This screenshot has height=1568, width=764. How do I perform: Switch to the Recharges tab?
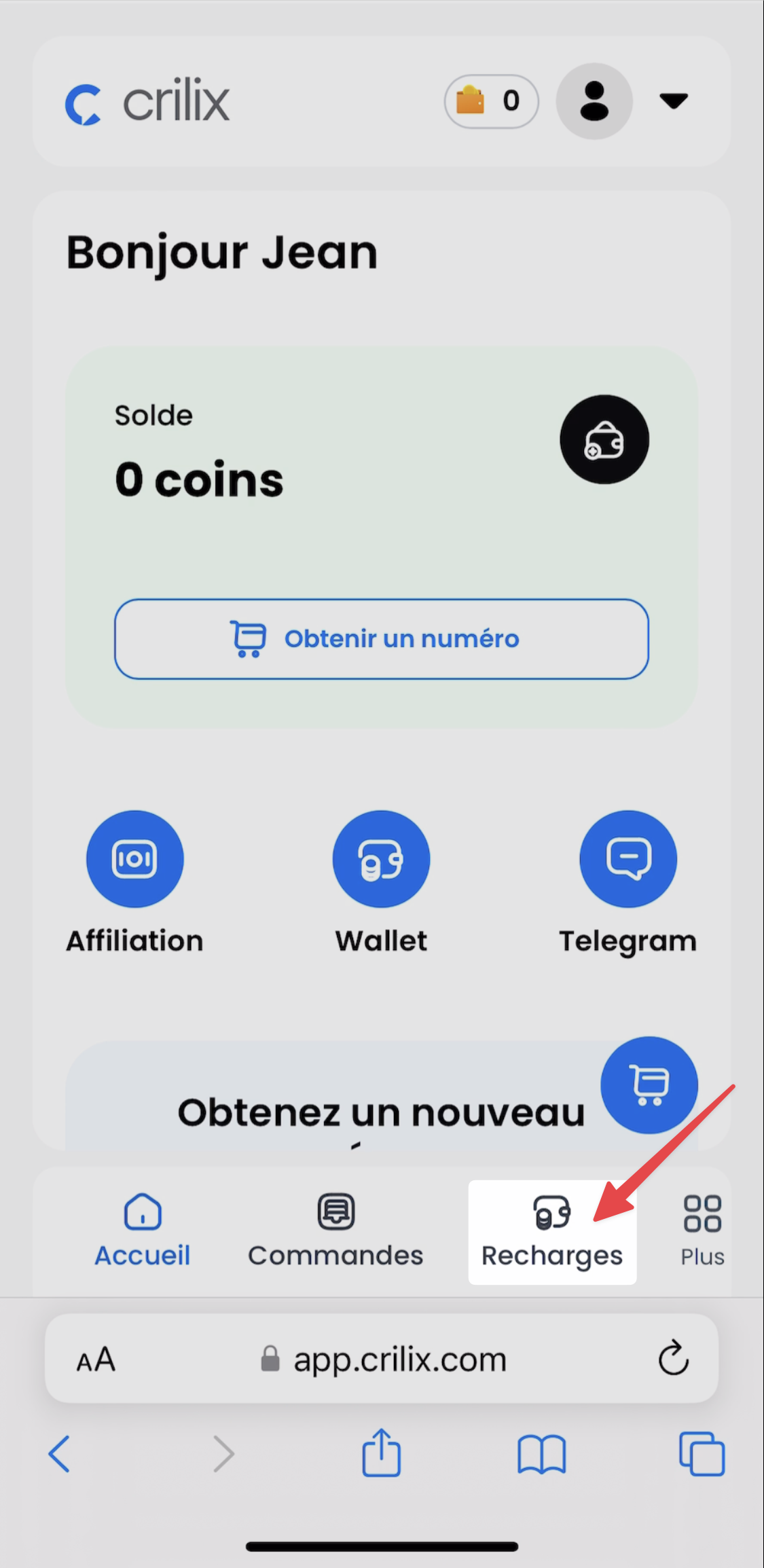[552, 1232]
